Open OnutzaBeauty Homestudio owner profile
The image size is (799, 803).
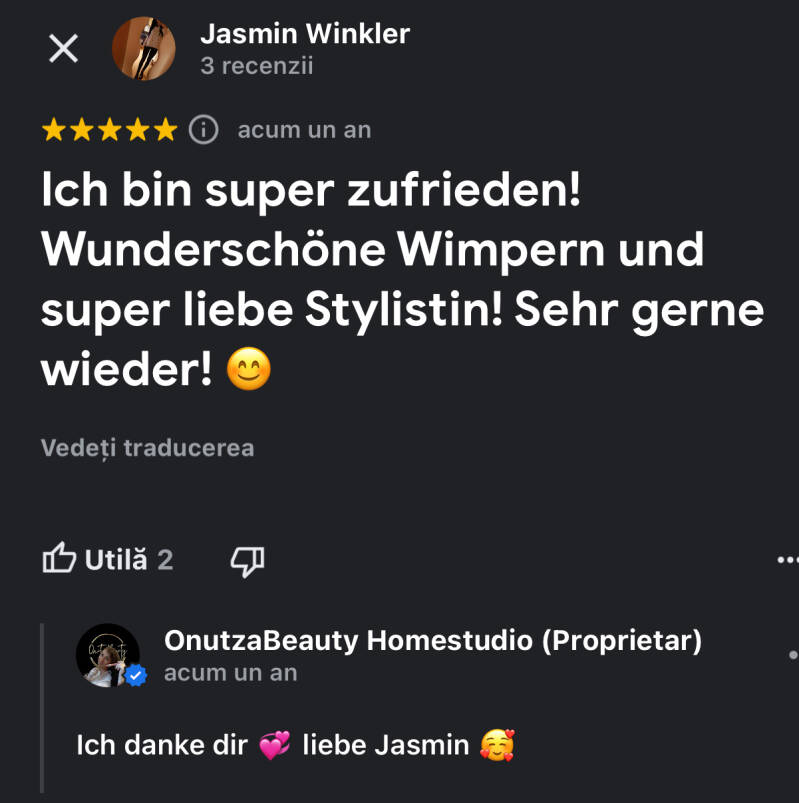[432, 641]
